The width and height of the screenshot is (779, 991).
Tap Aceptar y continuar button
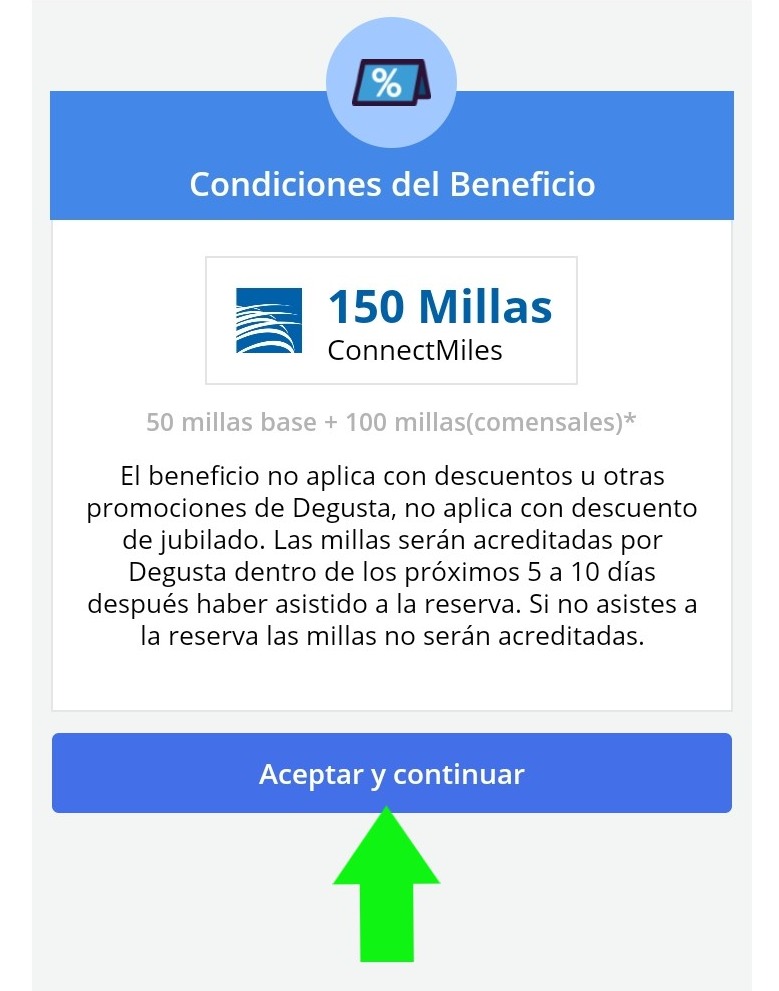pos(391,773)
